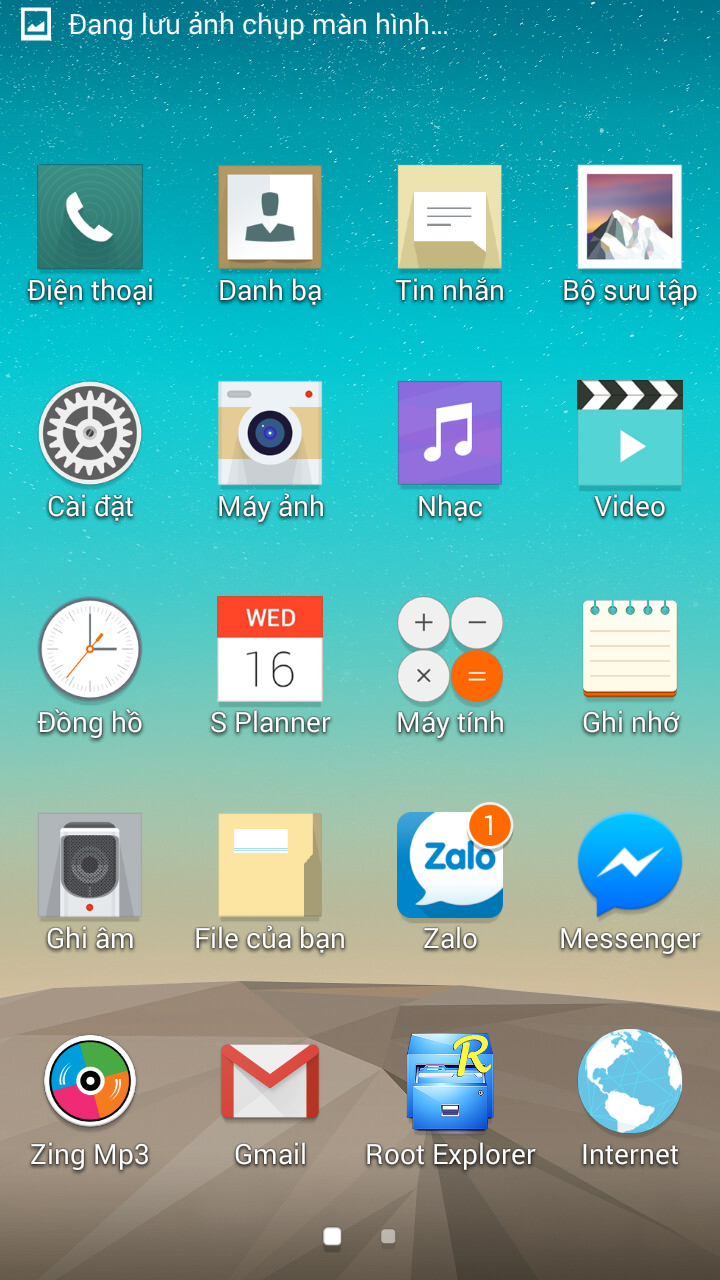Open Zalo with unread notification
Image resolution: width=720 pixels, height=1280 pixels.
tap(450, 865)
